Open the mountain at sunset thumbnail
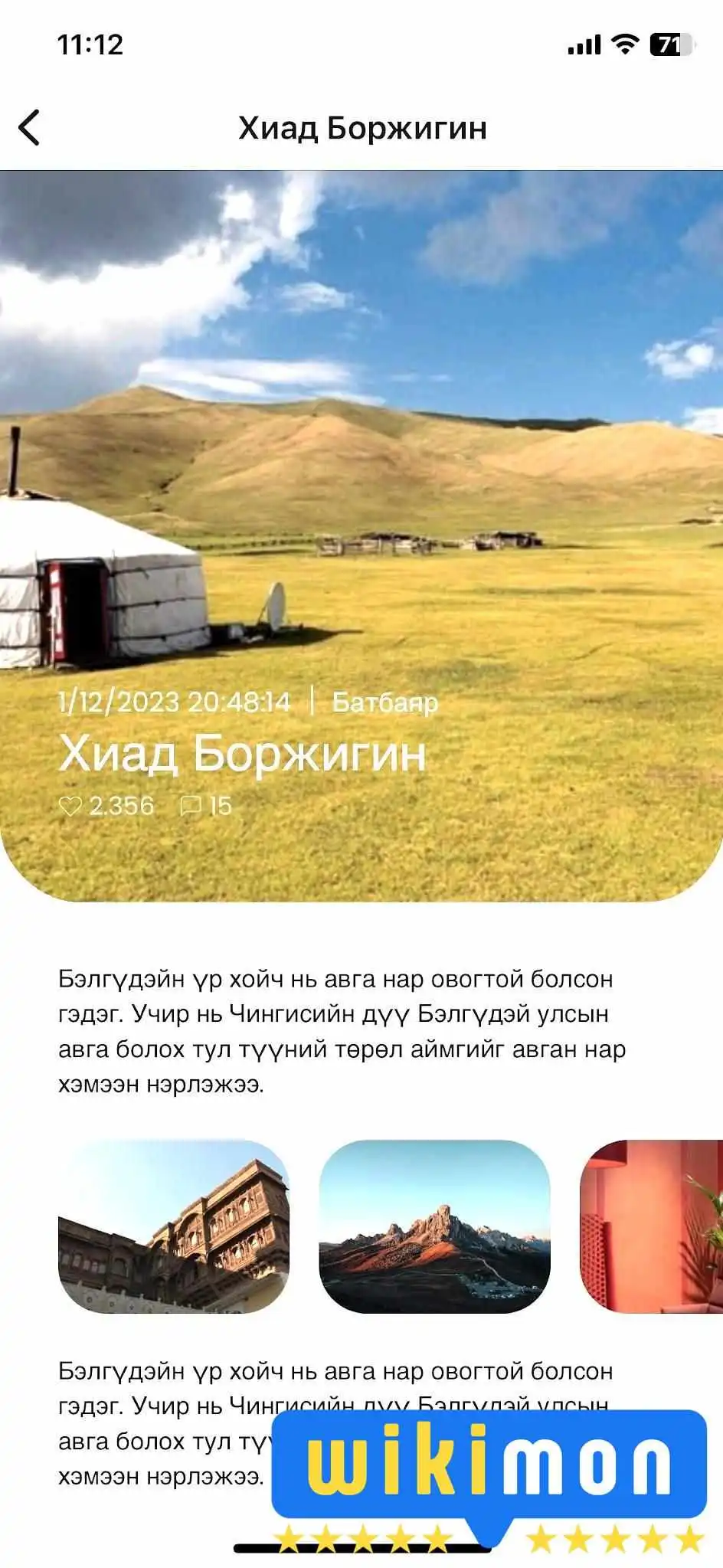Image resolution: width=723 pixels, height=1568 pixels. (x=434, y=1226)
